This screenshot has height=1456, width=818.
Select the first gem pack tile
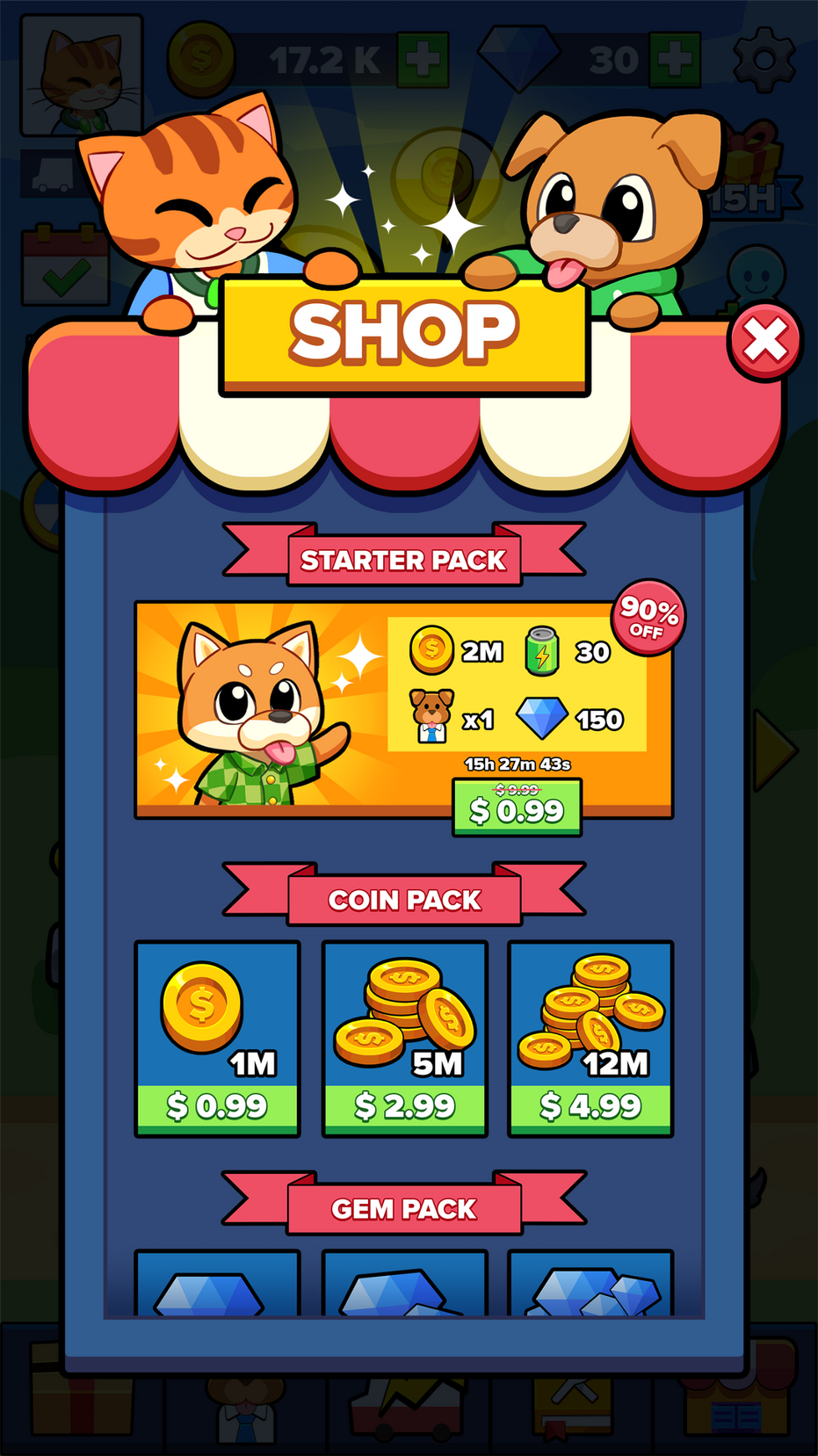tap(217, 1285)
